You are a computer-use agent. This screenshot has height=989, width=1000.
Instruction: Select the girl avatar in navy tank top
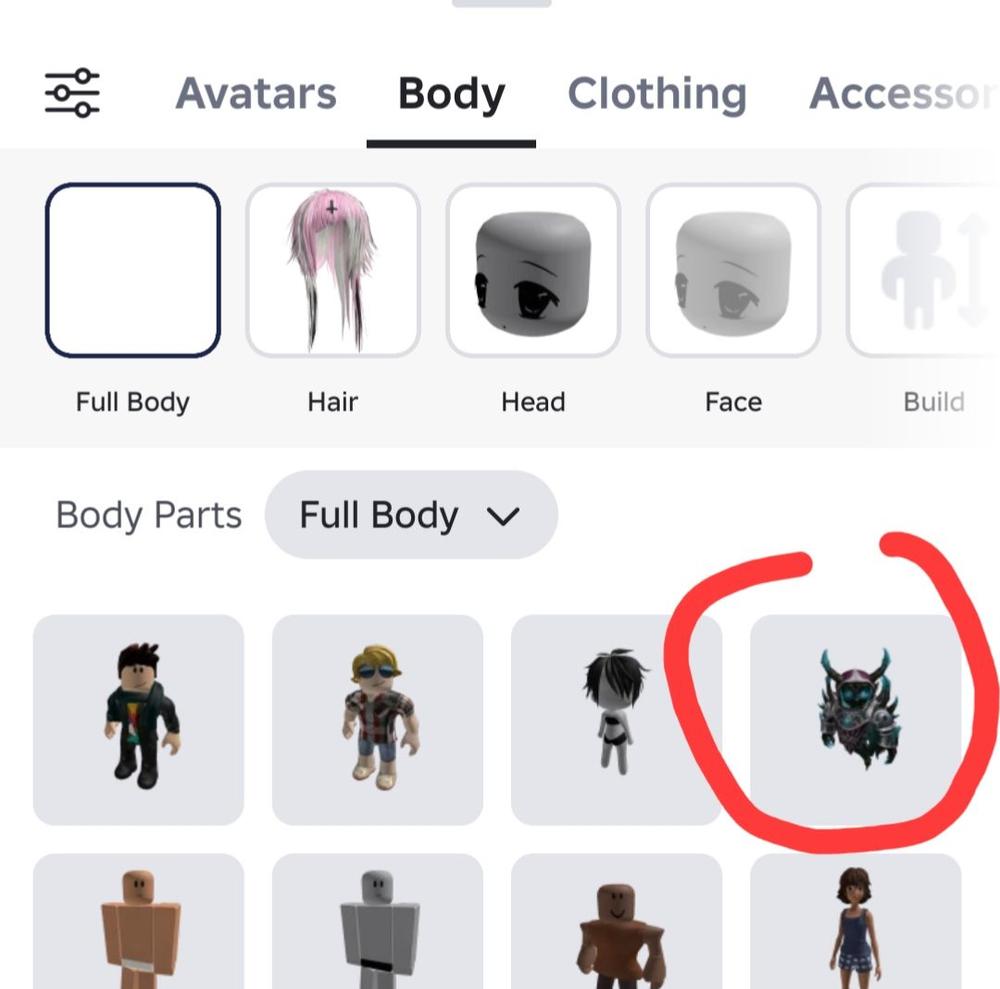tap(855, 925)
